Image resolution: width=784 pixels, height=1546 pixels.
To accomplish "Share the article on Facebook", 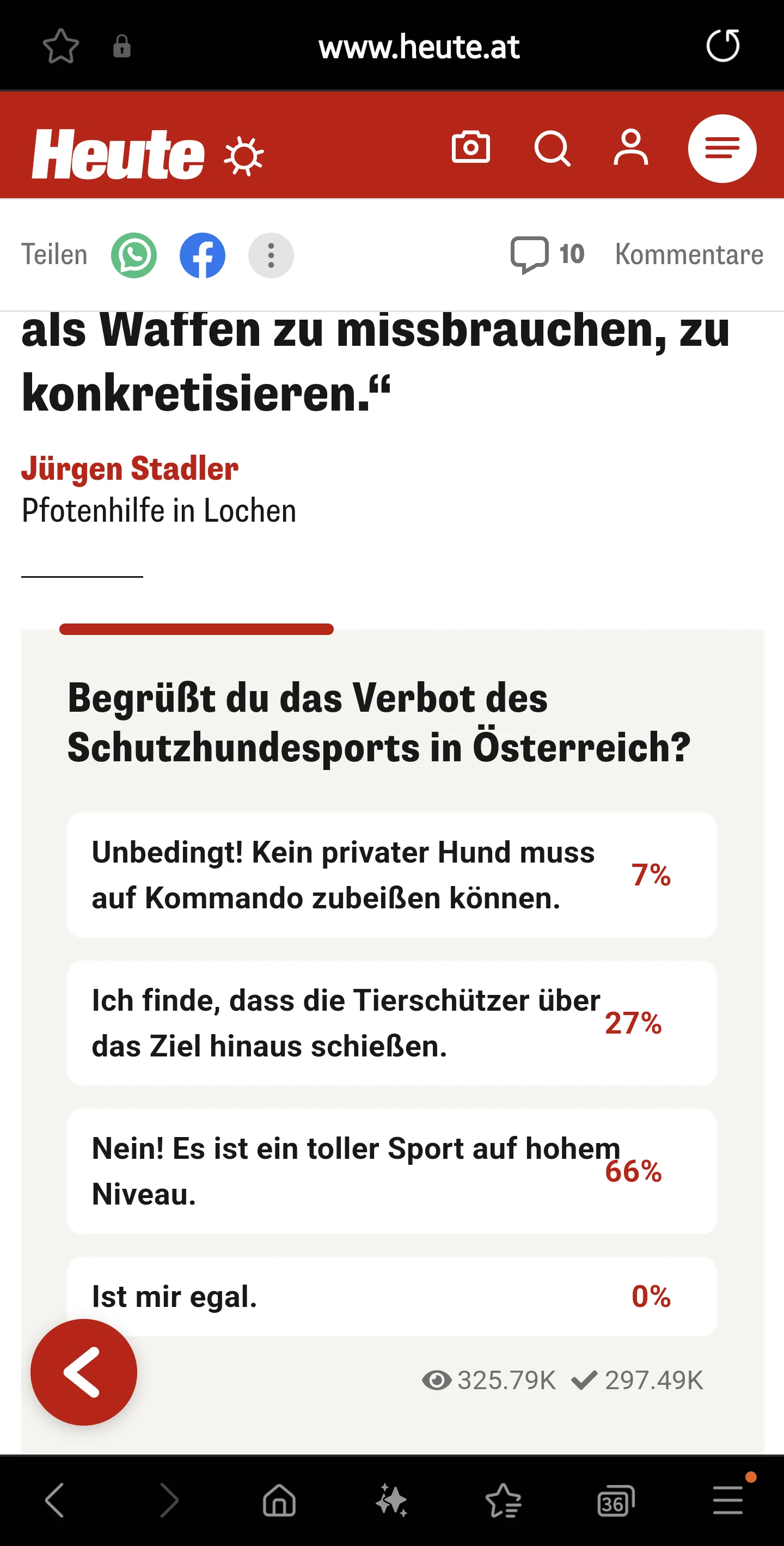I will point(202,255).
